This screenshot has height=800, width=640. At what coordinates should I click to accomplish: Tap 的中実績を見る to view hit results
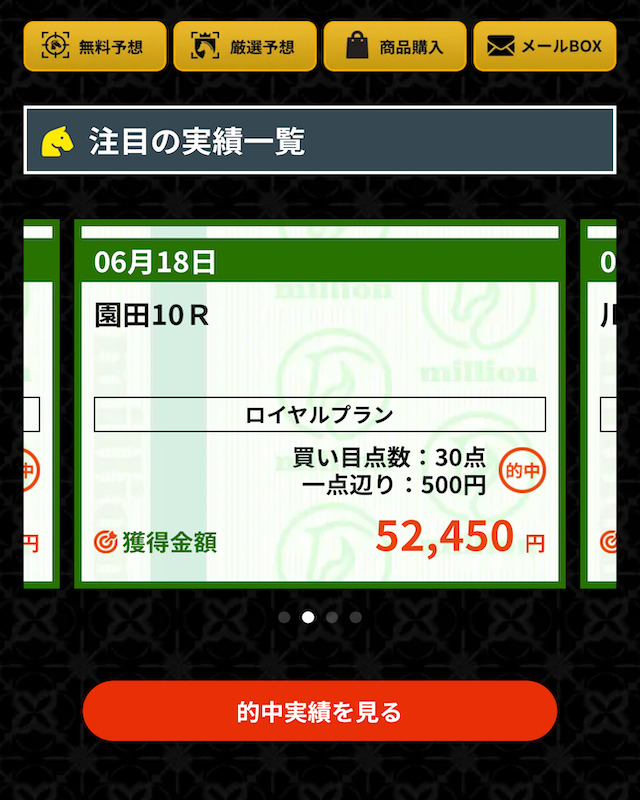[x=320, y=711]
